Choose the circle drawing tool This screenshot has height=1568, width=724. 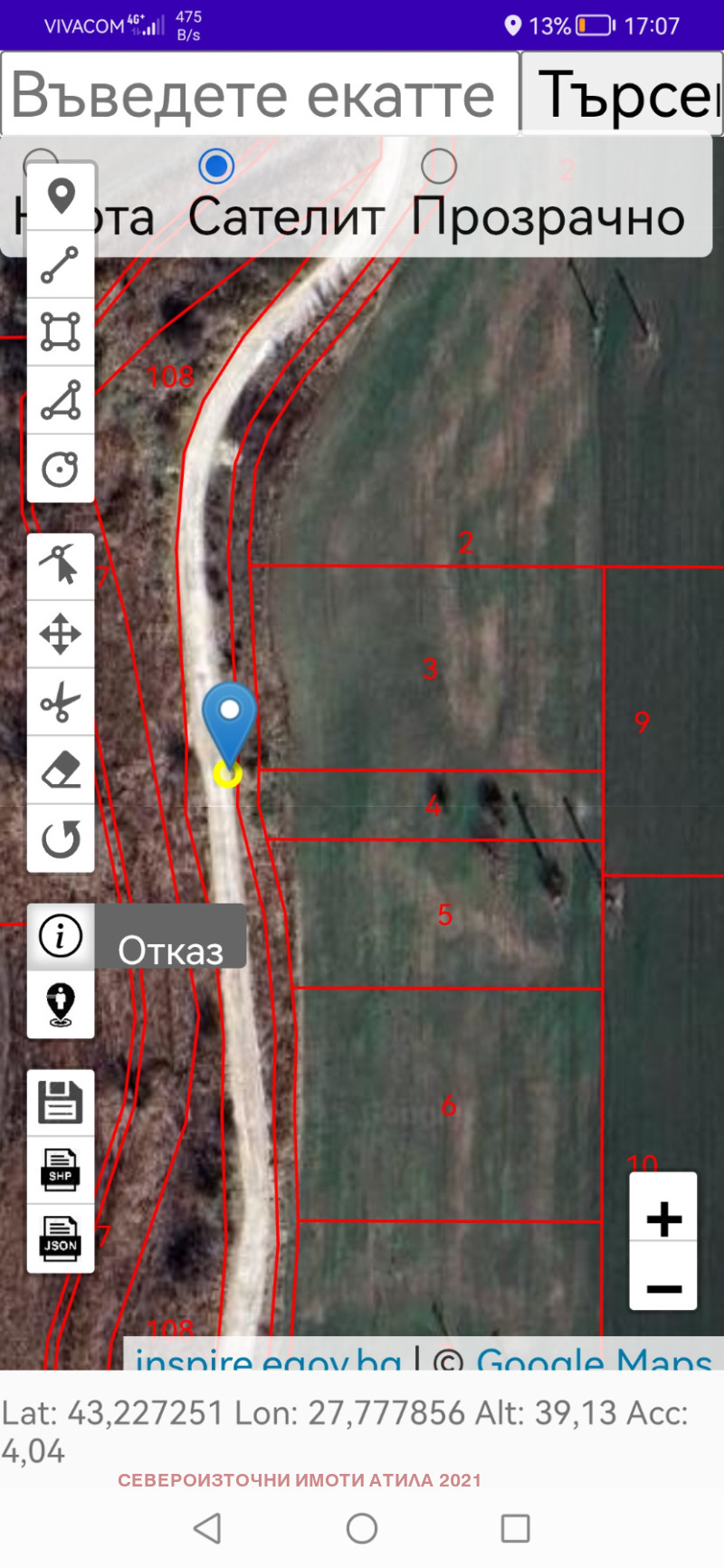[61, 469]
